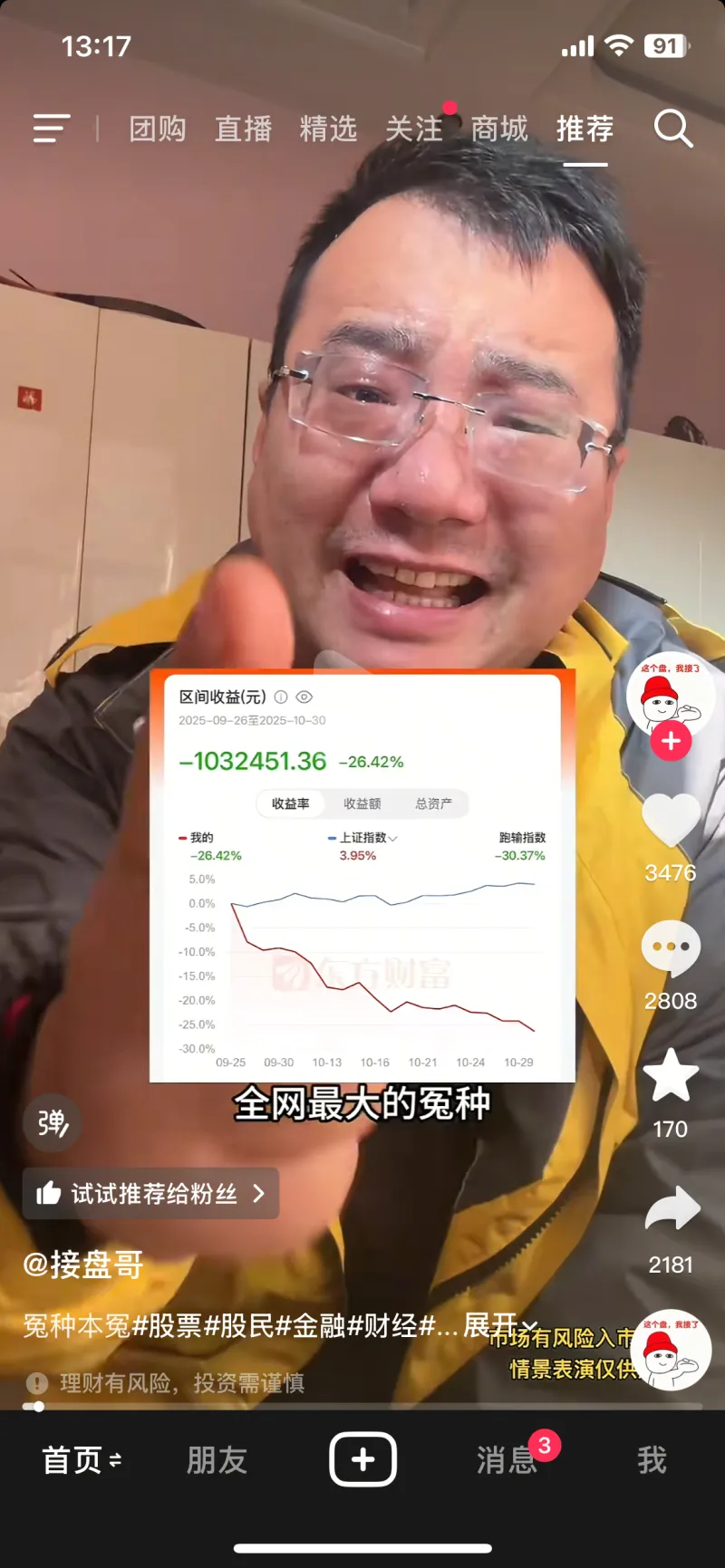Switch to the 直播 tab
Image resolution: width=725 pixels, height=1568 pixels.
243,129
